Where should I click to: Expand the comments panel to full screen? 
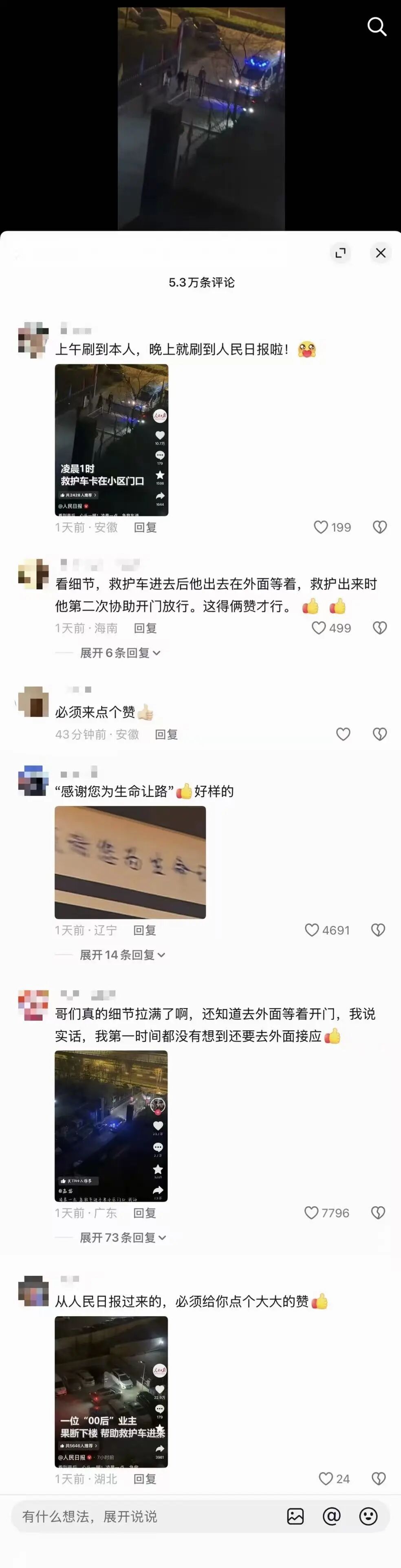click(340, 253)
